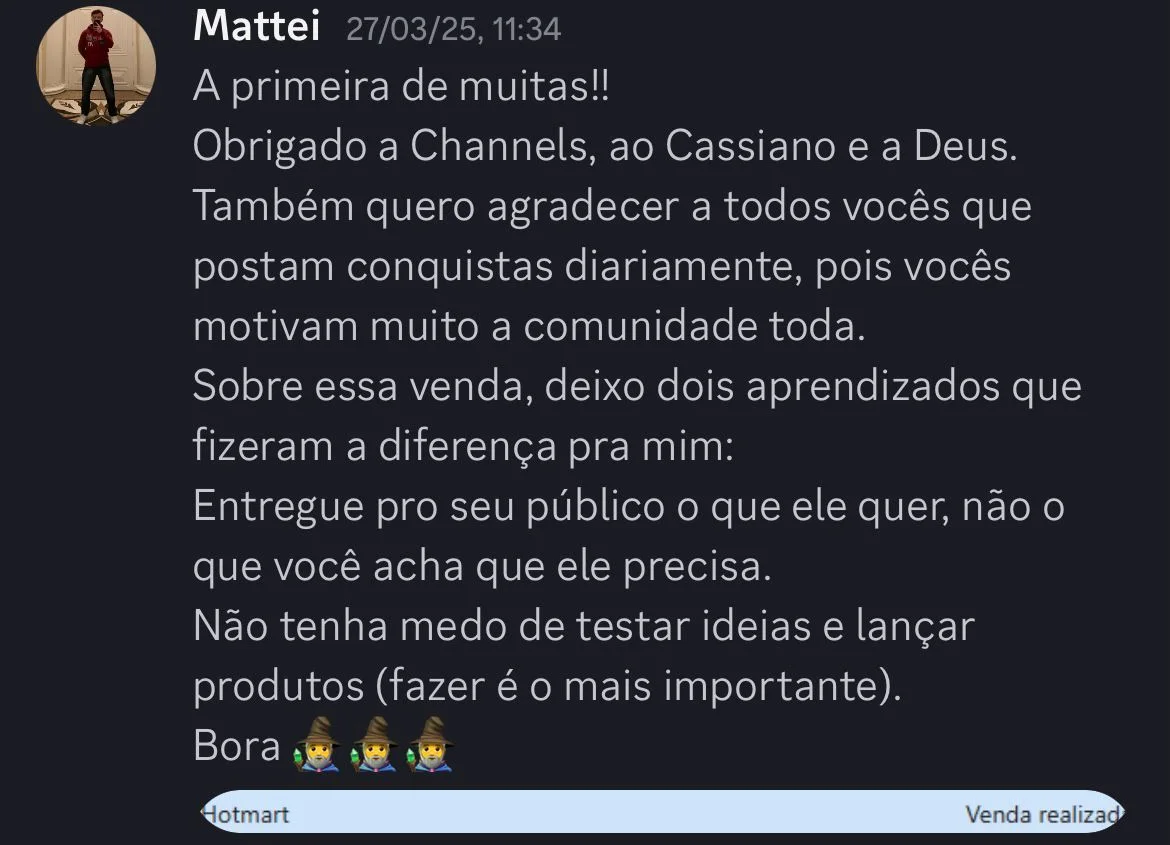This screenshot has height=845, width=1170.
Task: Open the attached Hotmart sale image
Action: 660,812
